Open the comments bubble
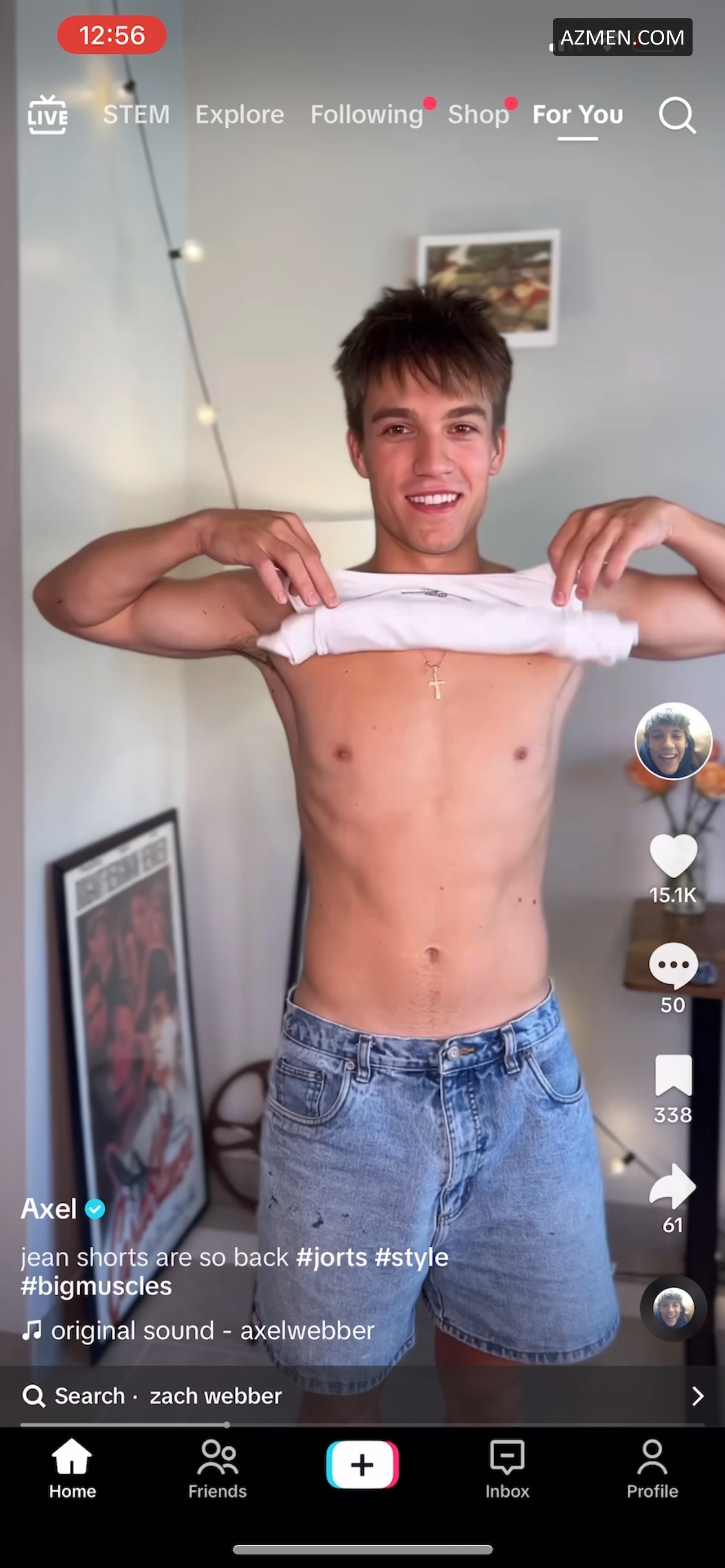The height and width of the screenshot is (1568, 725). point(673,965)
